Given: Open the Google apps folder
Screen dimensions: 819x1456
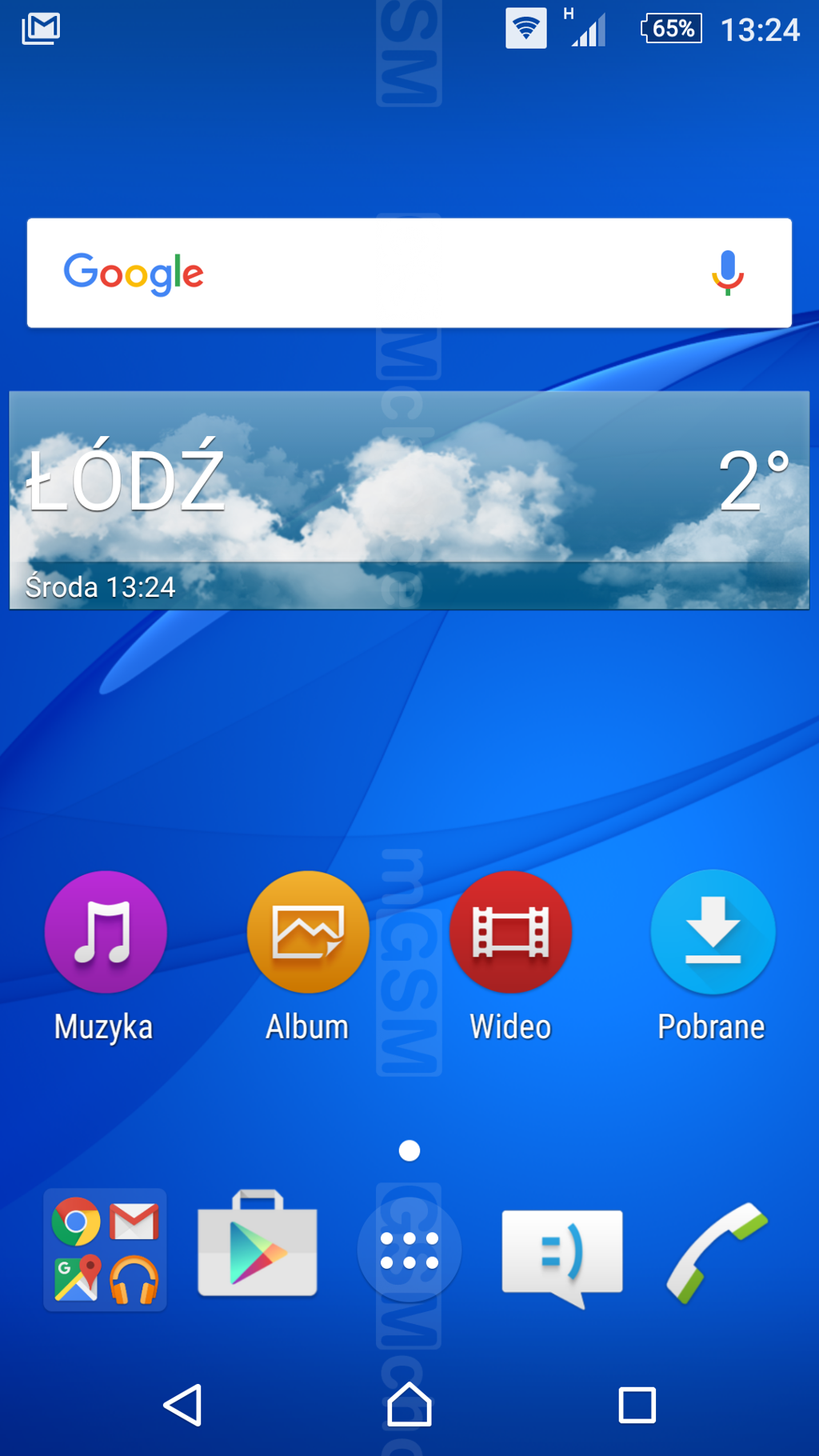Looking at the screenshot, I should (x=105, y=1249).
